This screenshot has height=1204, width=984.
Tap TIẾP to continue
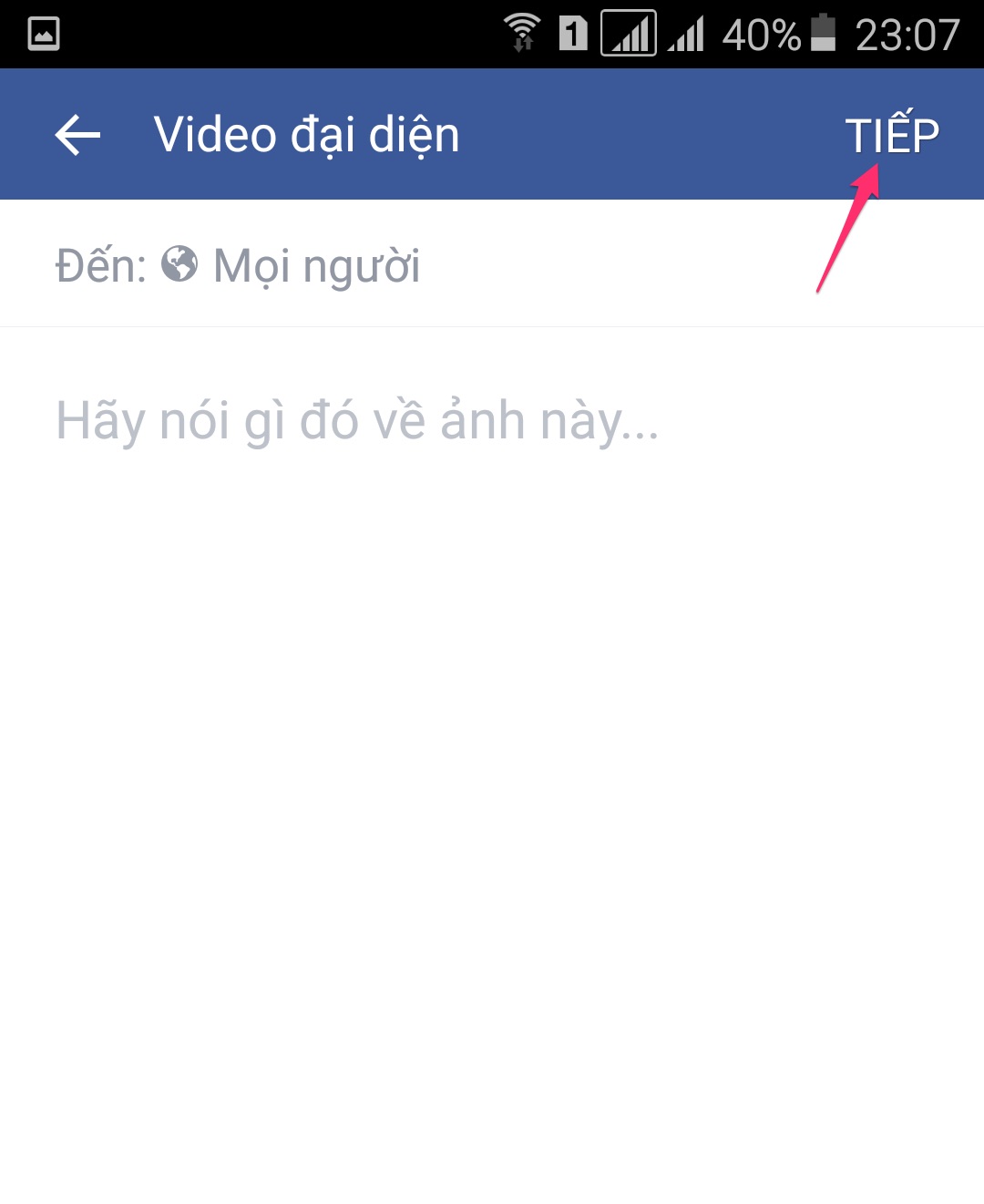tap(891, 135)
